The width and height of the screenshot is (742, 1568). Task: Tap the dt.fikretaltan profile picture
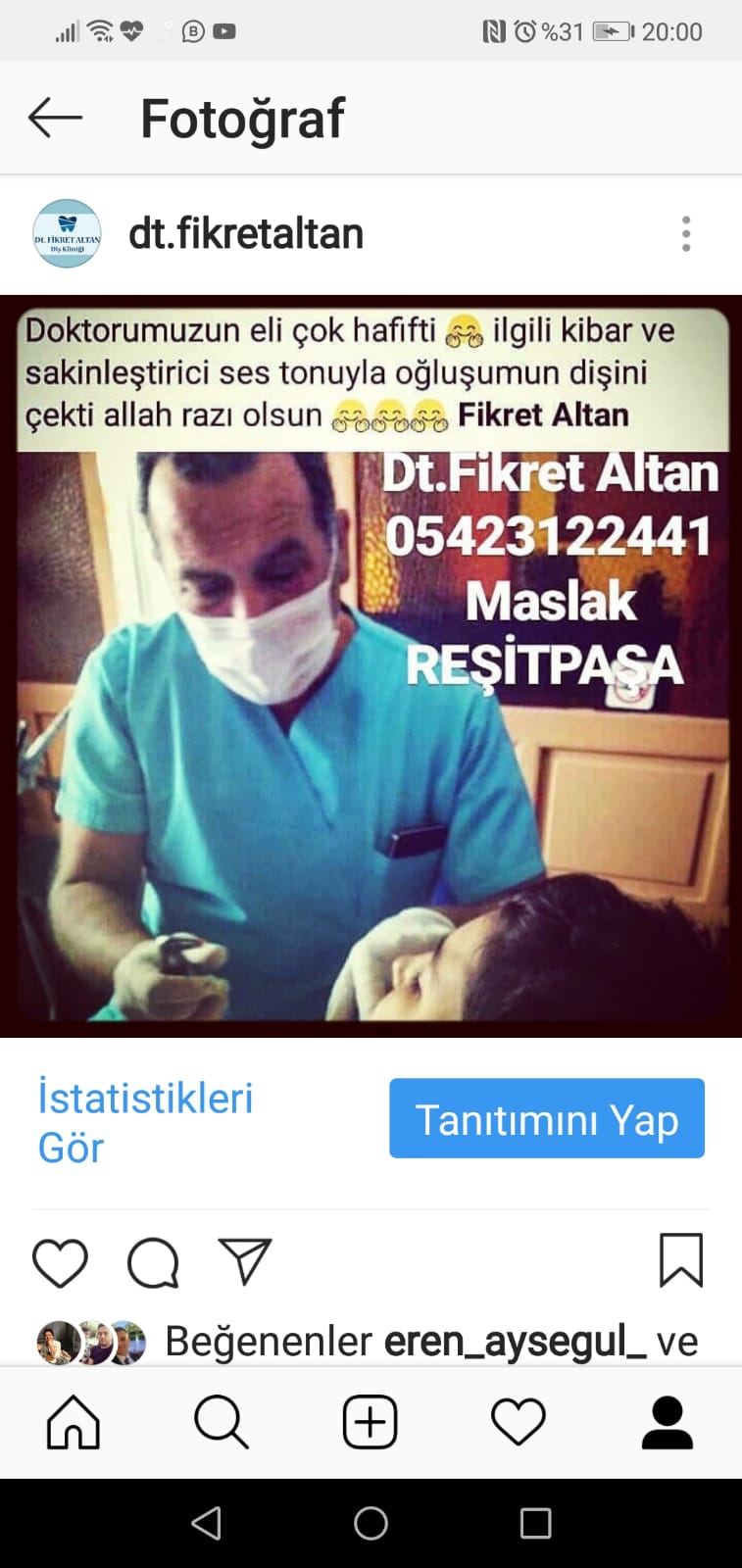[67, 234]
